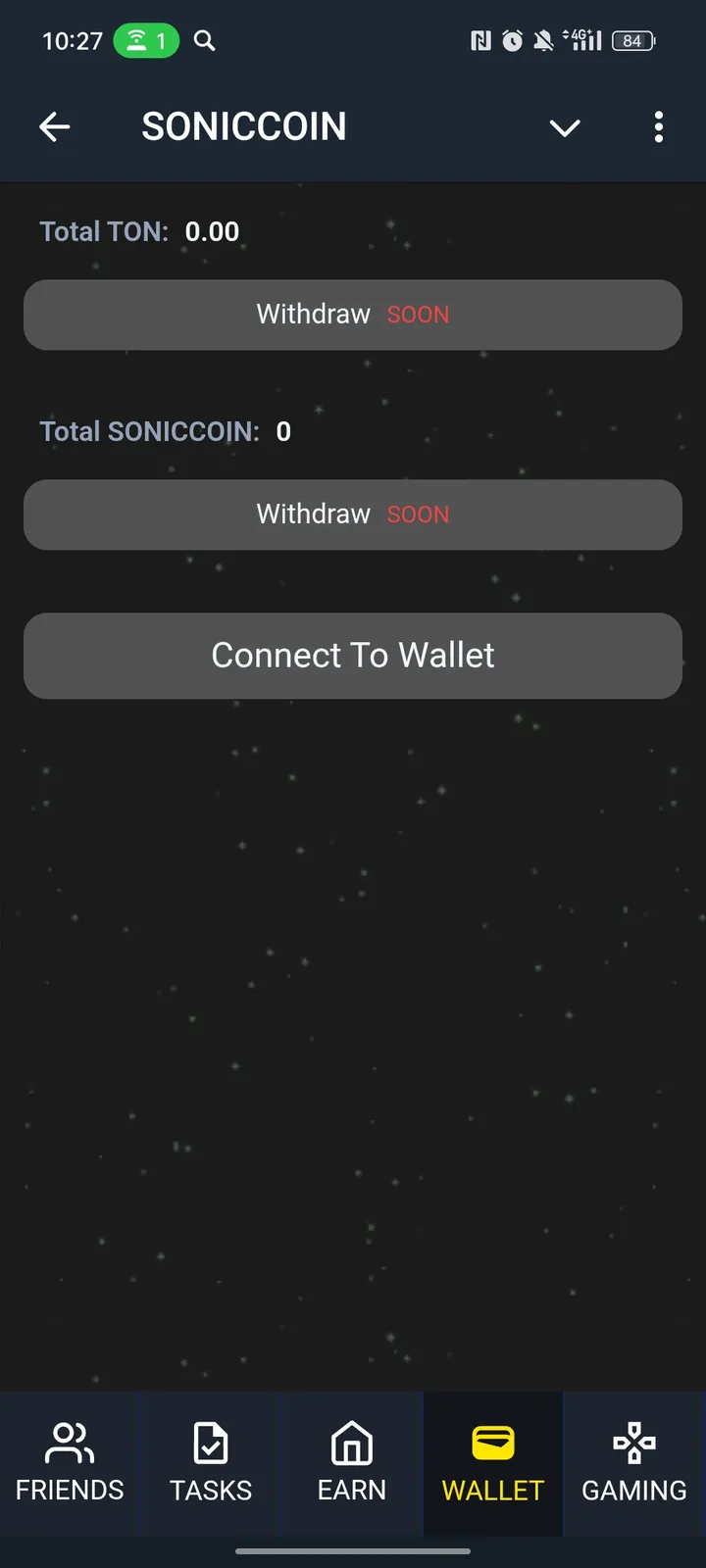This screenshot has height=1568, width=706.
Task: Open the three-dot overflow menu
Action: [x=658, y=127]
